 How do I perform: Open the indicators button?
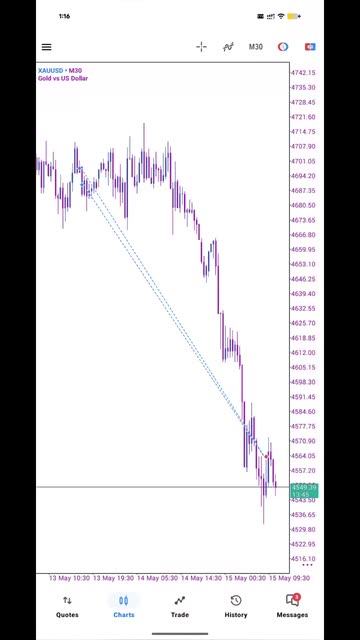click(228, 47)
